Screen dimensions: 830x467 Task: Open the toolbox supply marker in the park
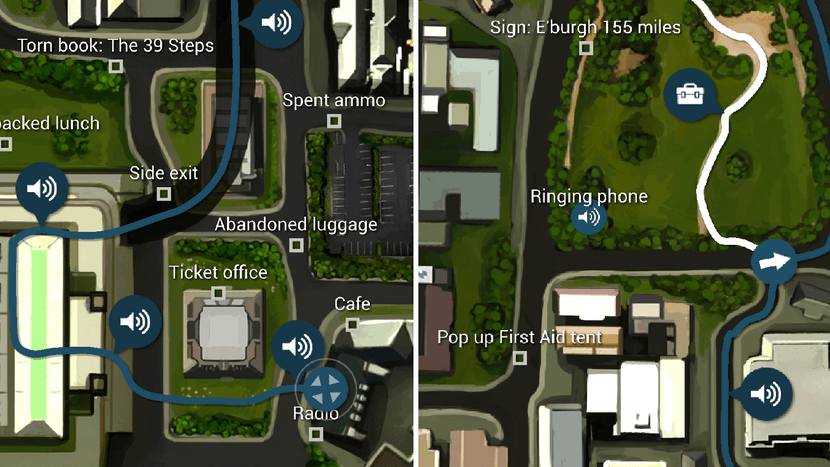point(689,96)
